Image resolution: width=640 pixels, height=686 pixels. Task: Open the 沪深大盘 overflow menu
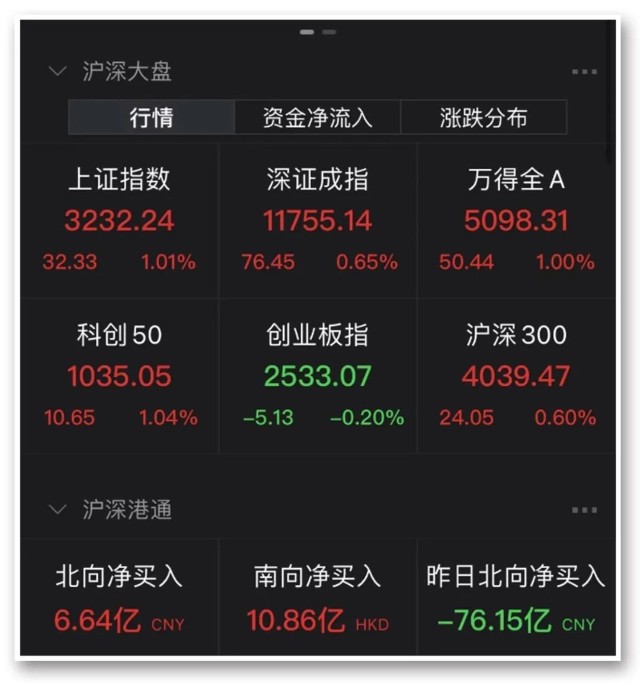click(584, 72)
